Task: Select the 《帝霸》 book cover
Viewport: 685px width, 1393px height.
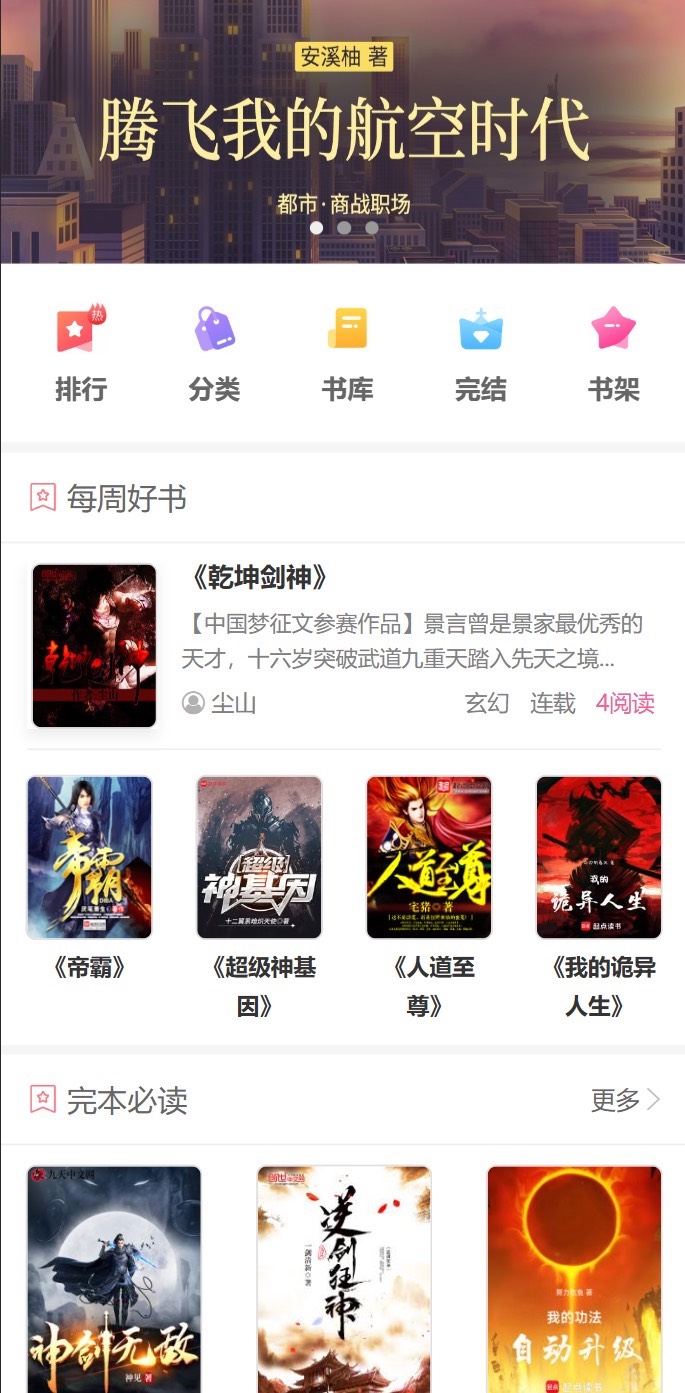Action: tap(90, 857)
